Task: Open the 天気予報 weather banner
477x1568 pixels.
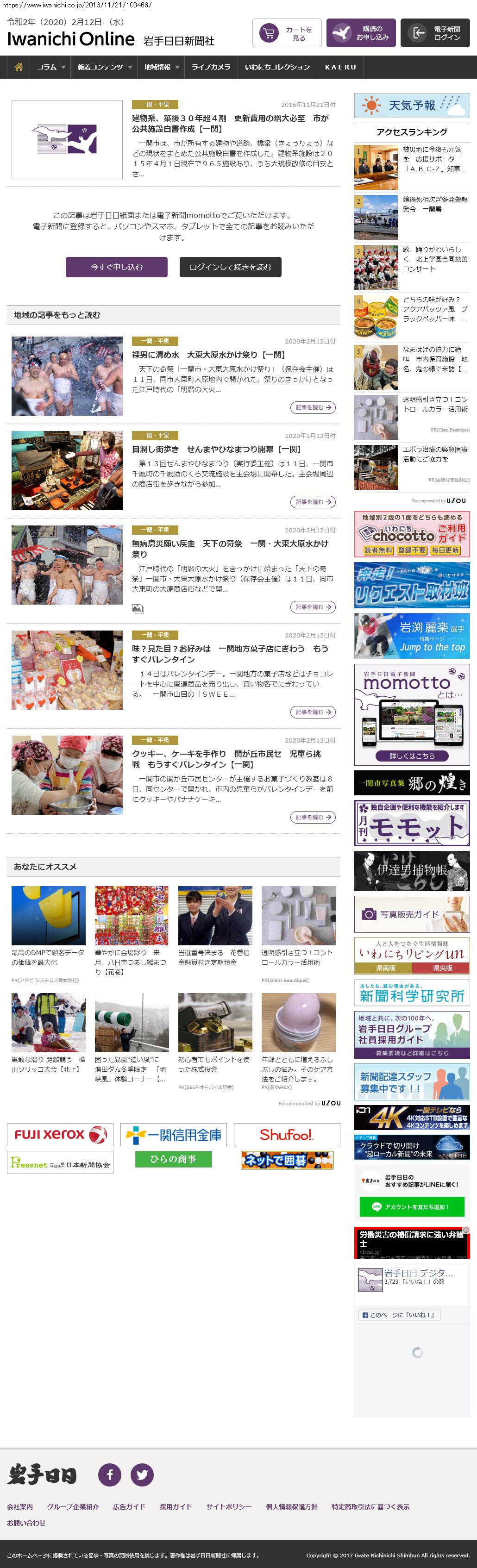Action: (x=412, y=105)
